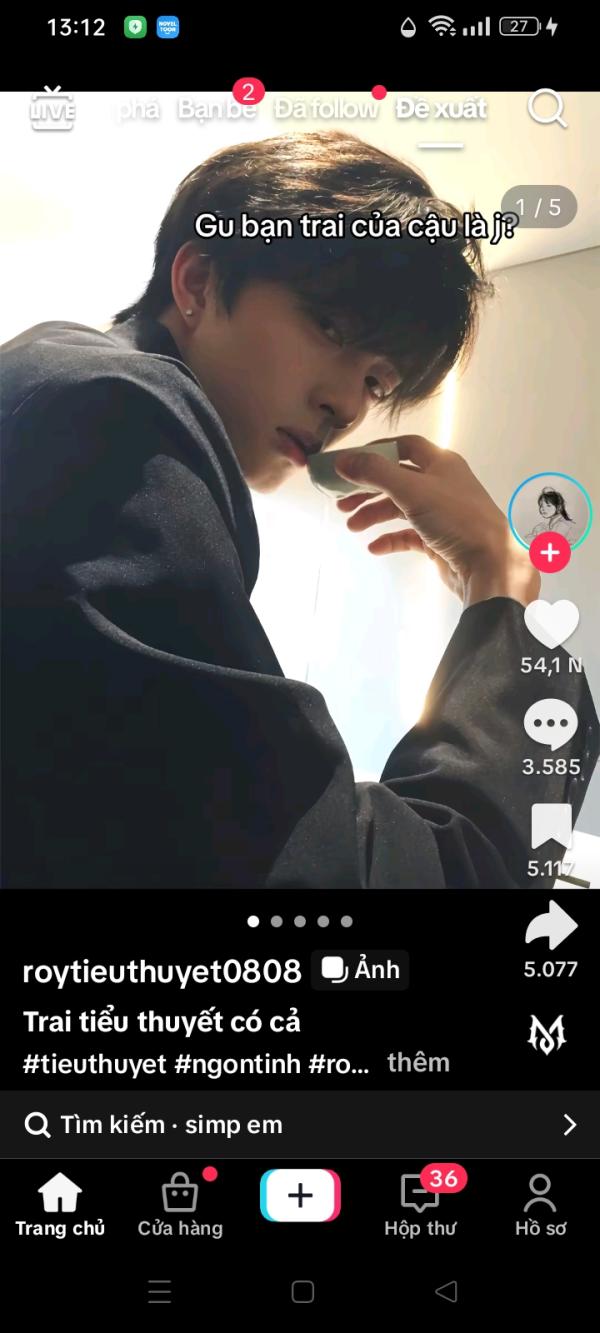The height and width of the screenshot is (1333, 600).
Task: Like this post with the heart
Action: 551,623
